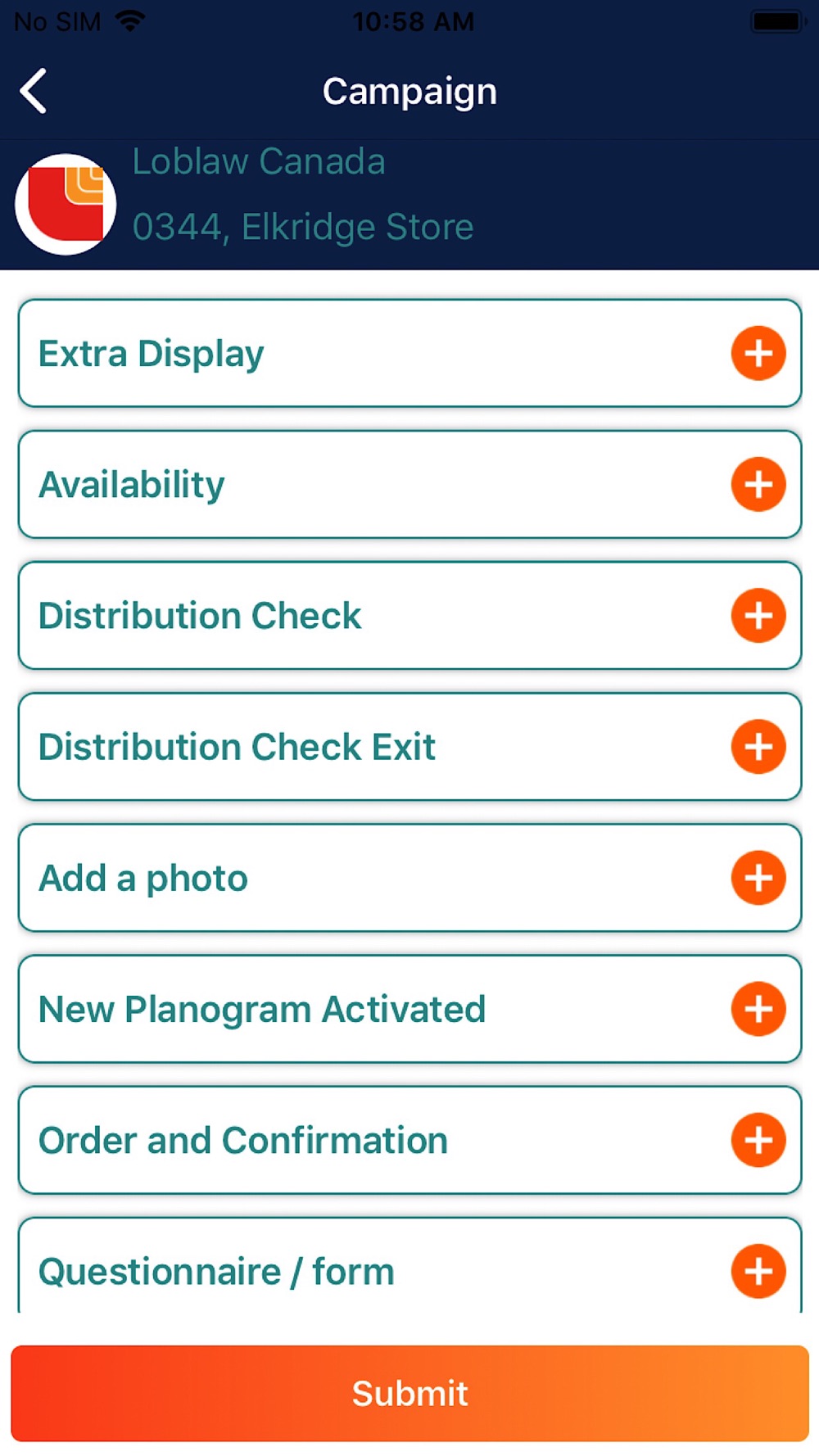Open the Availability section
The height and width of the screenshot is (1456, 819).
pos(409,484)
